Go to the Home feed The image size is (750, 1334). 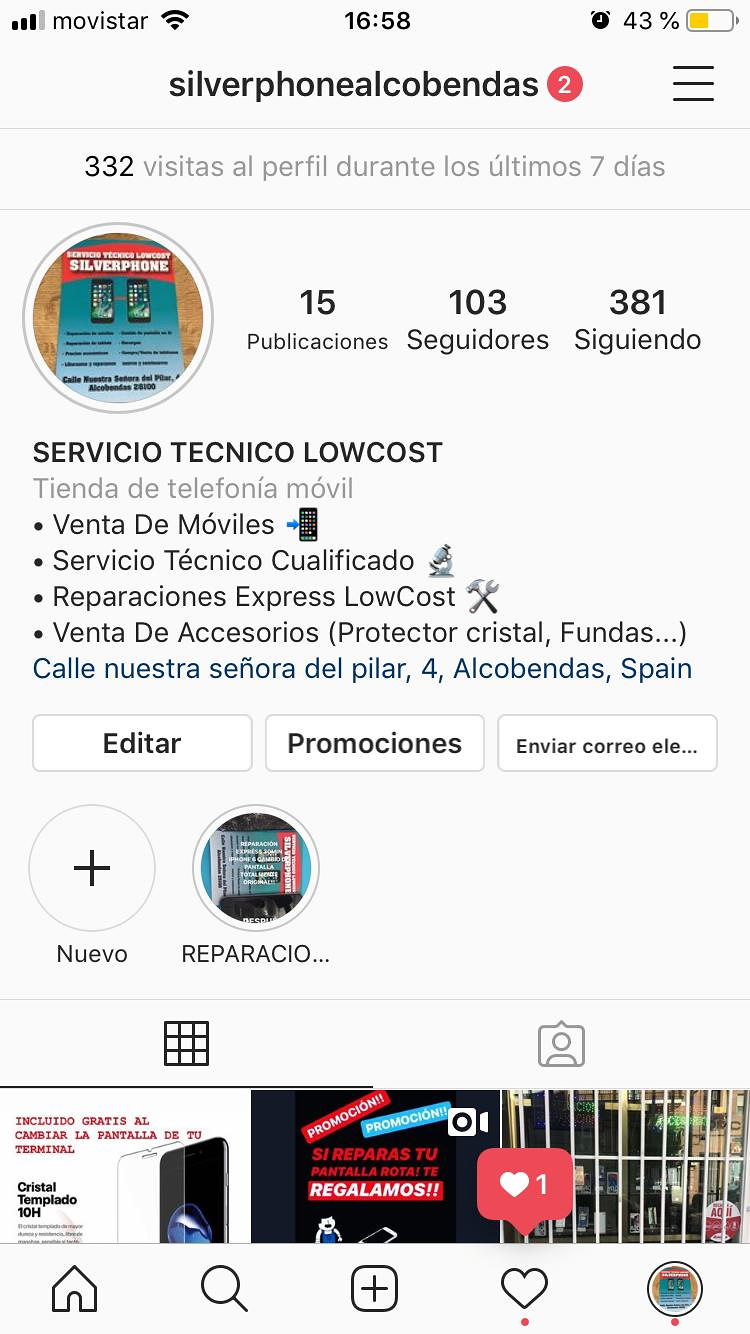coord(75,1289)
